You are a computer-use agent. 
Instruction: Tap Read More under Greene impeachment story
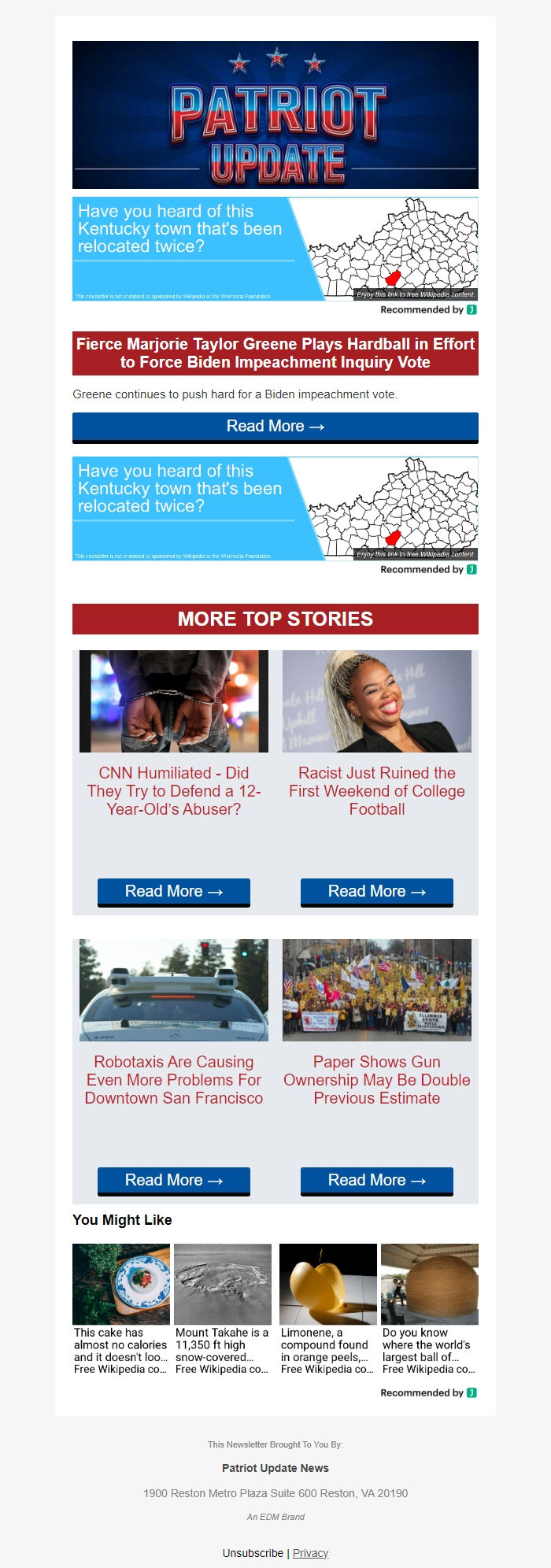click(275, 427)
